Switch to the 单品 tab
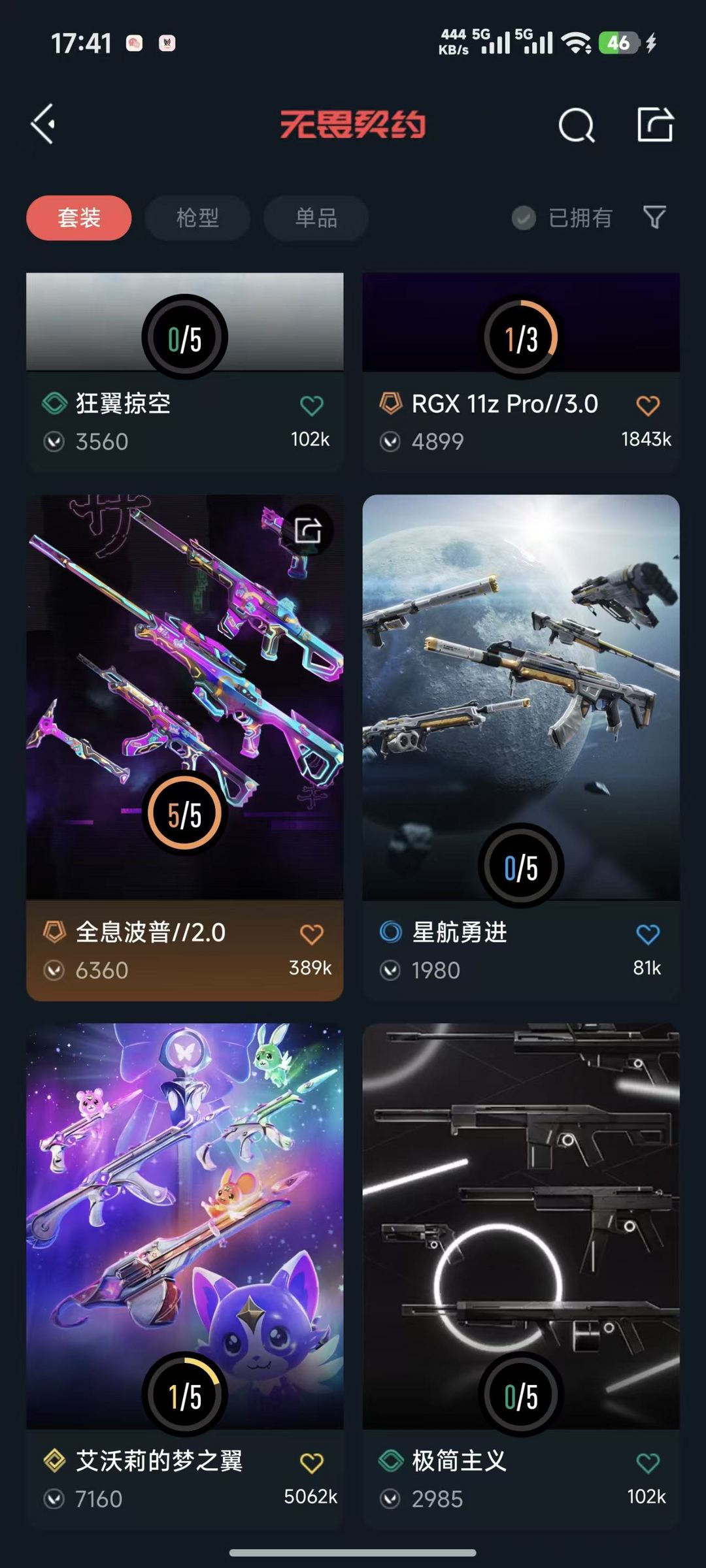Screen dimensions: 706x1568 coord(315,218)
